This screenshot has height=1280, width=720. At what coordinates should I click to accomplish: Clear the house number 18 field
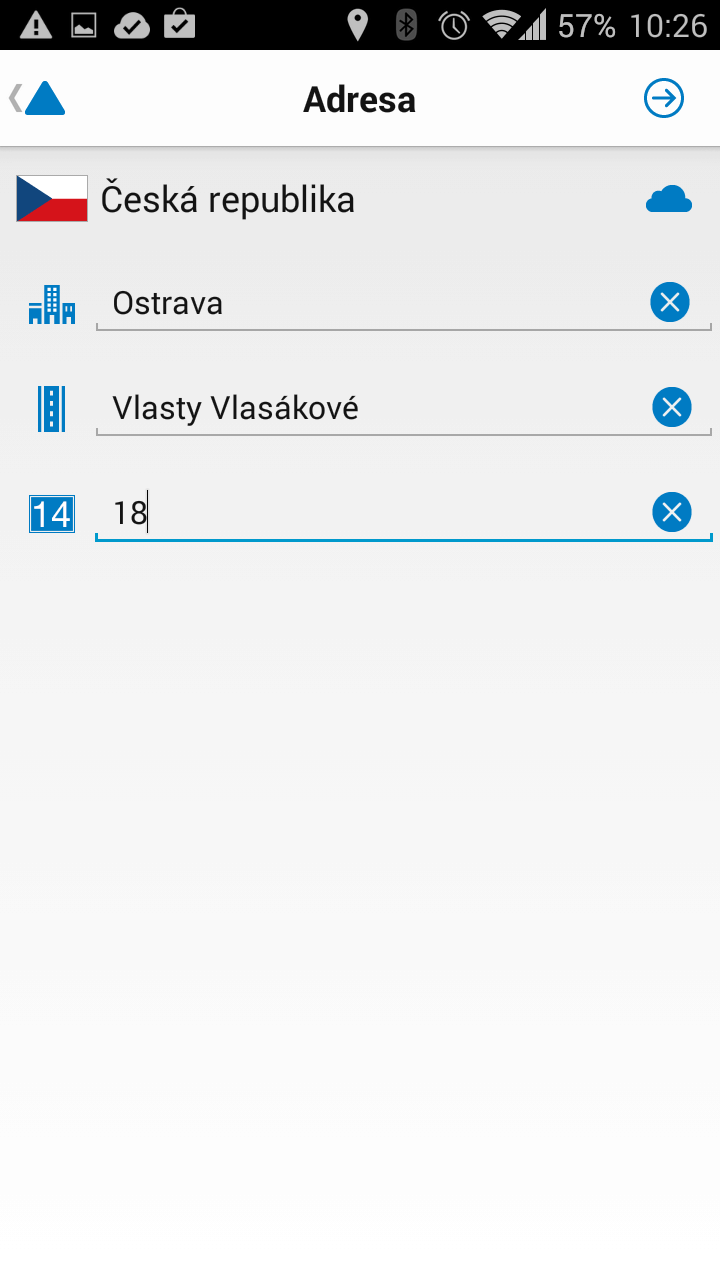(672, 513)
